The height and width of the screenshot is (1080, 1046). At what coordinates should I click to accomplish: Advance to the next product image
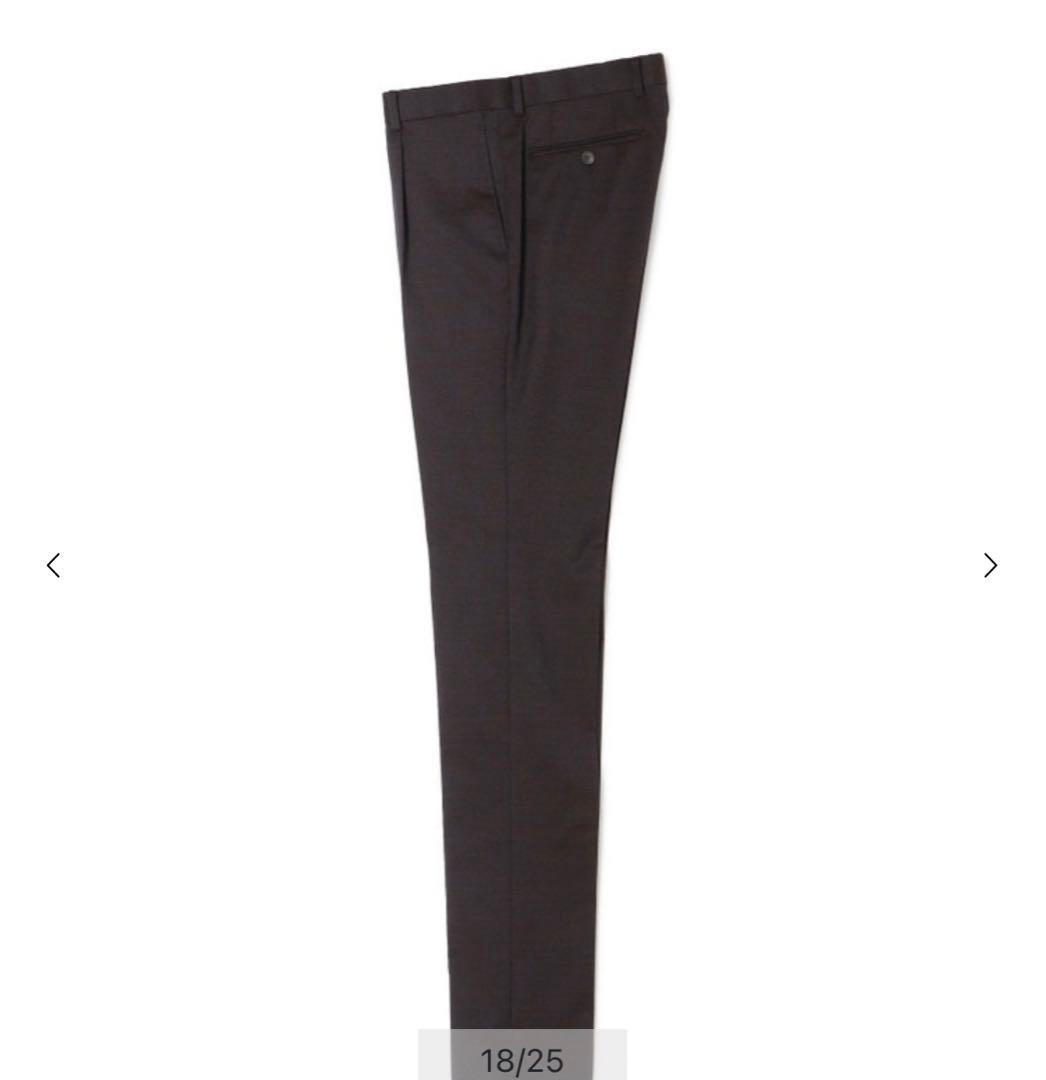point(990,565)
